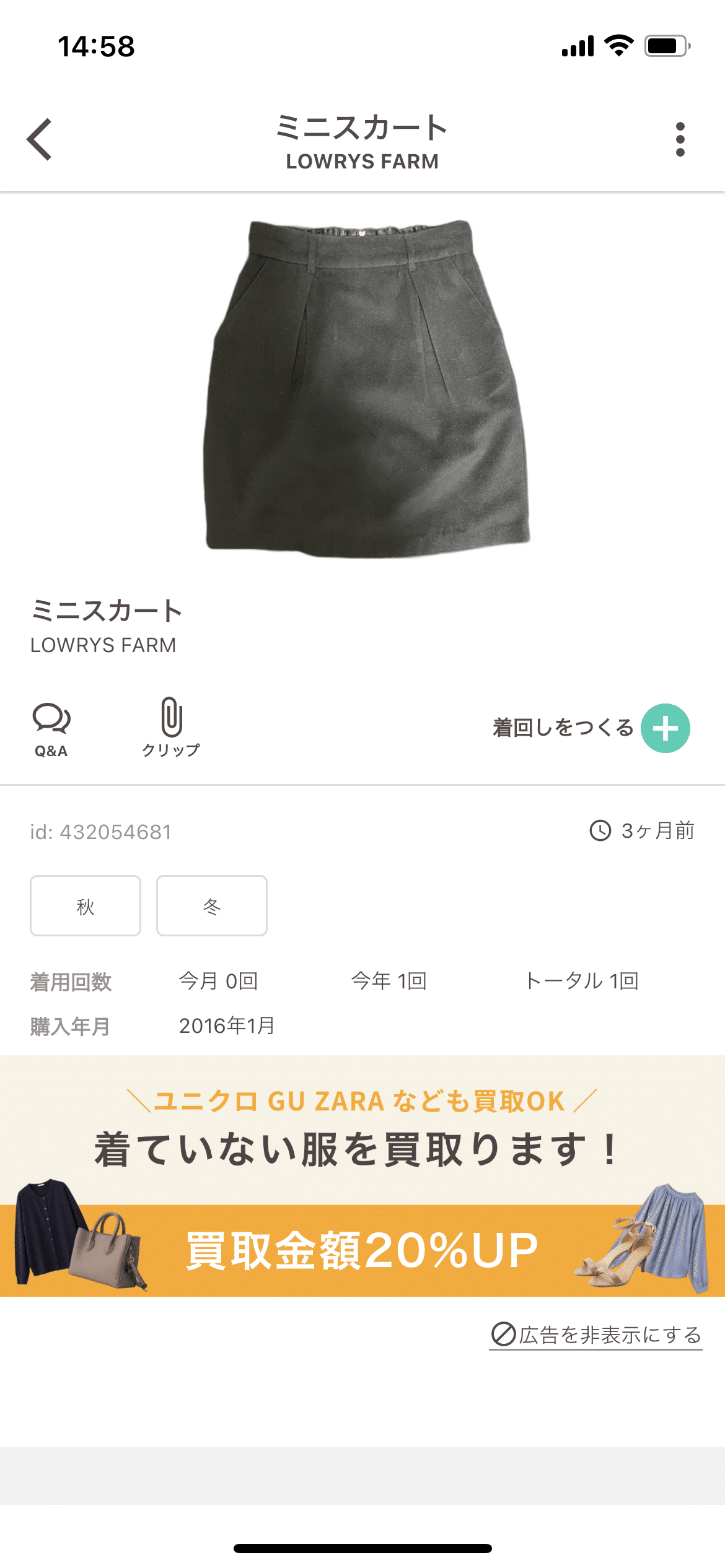Open Q&A for this item
The image size is (725, 1568).
[x=51, y=729]
